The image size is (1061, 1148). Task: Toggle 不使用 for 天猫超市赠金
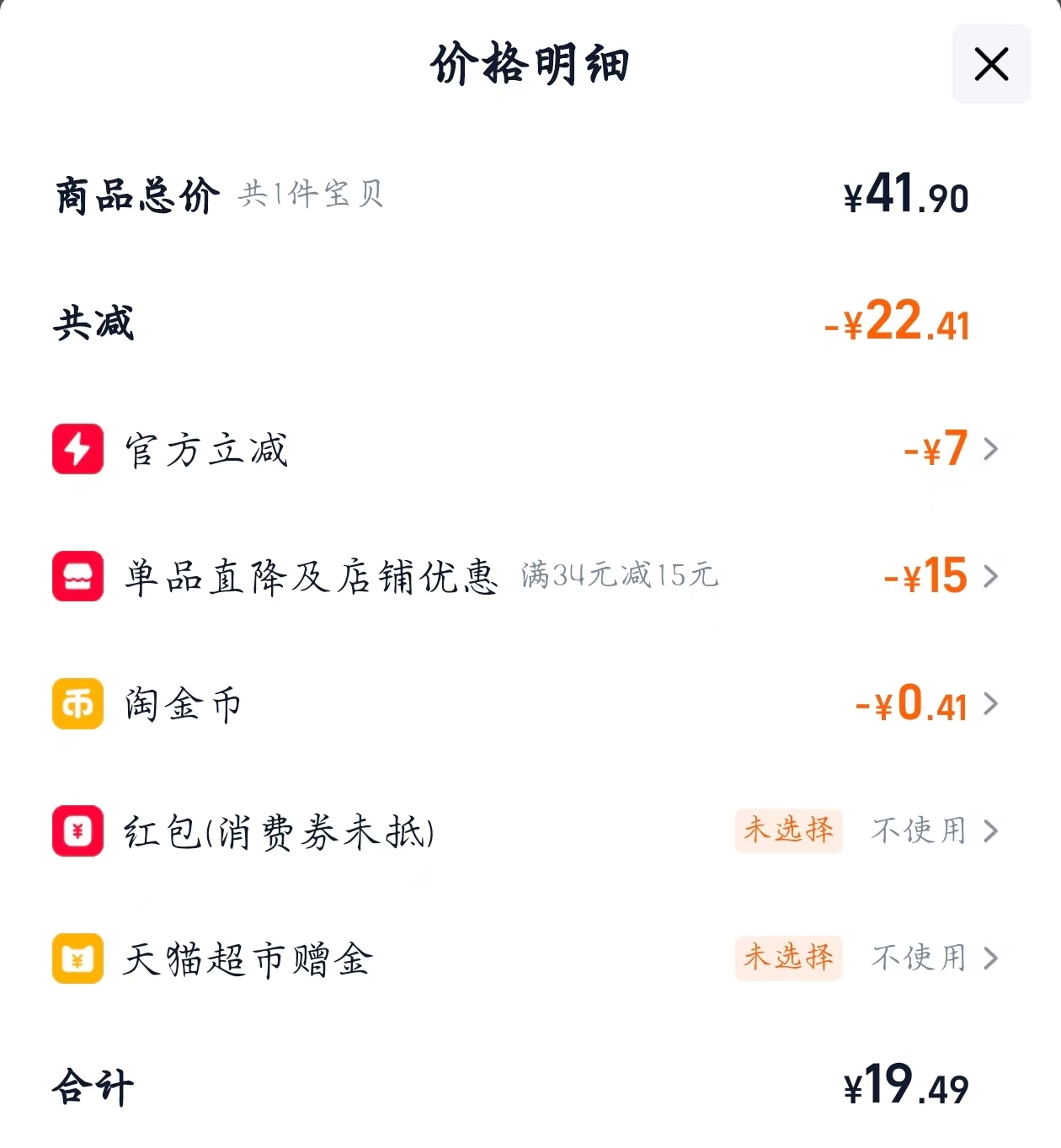[917, 958]
